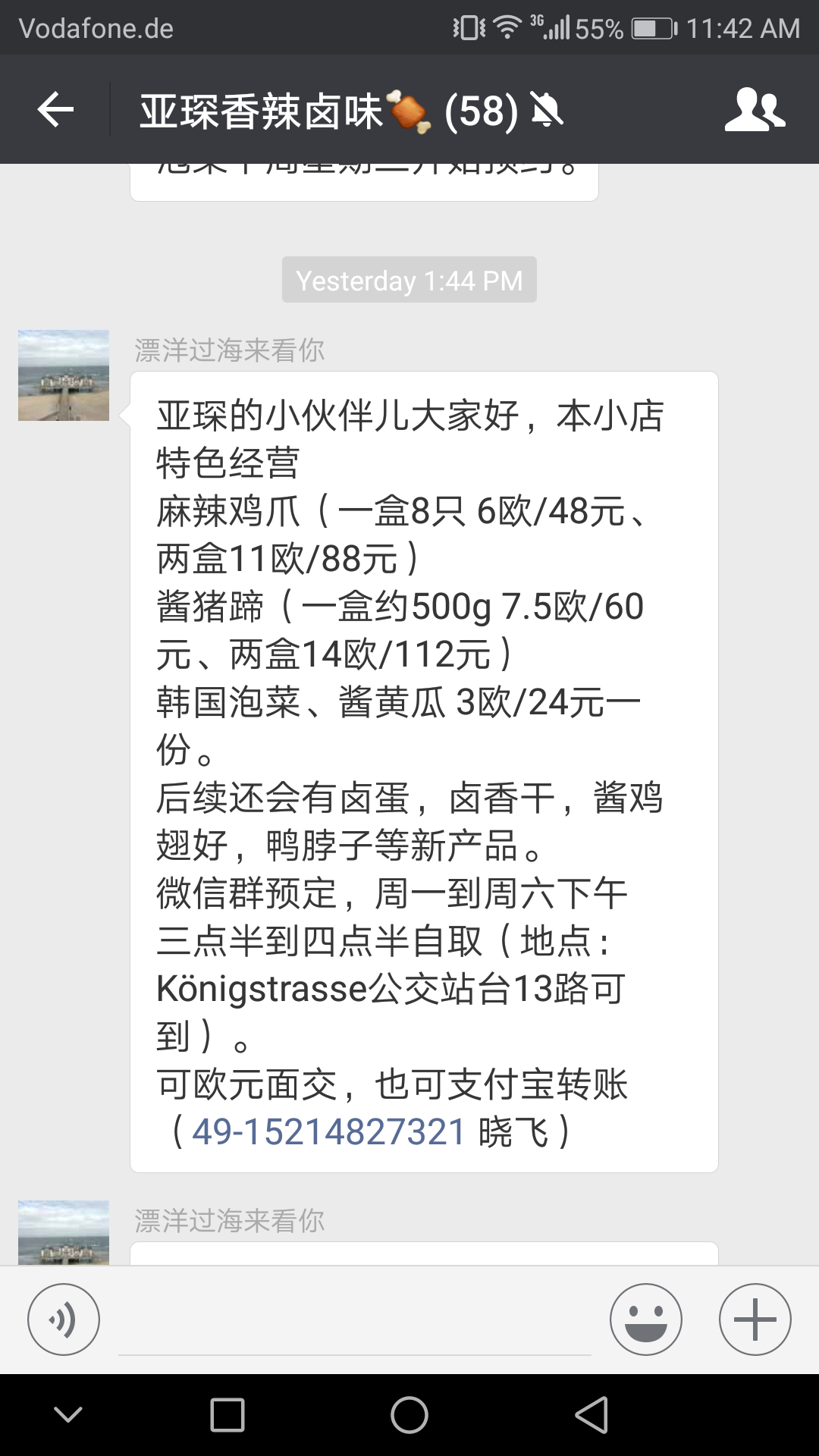Tap the system home button
819x1456 pixels.
click(409, 1415)
